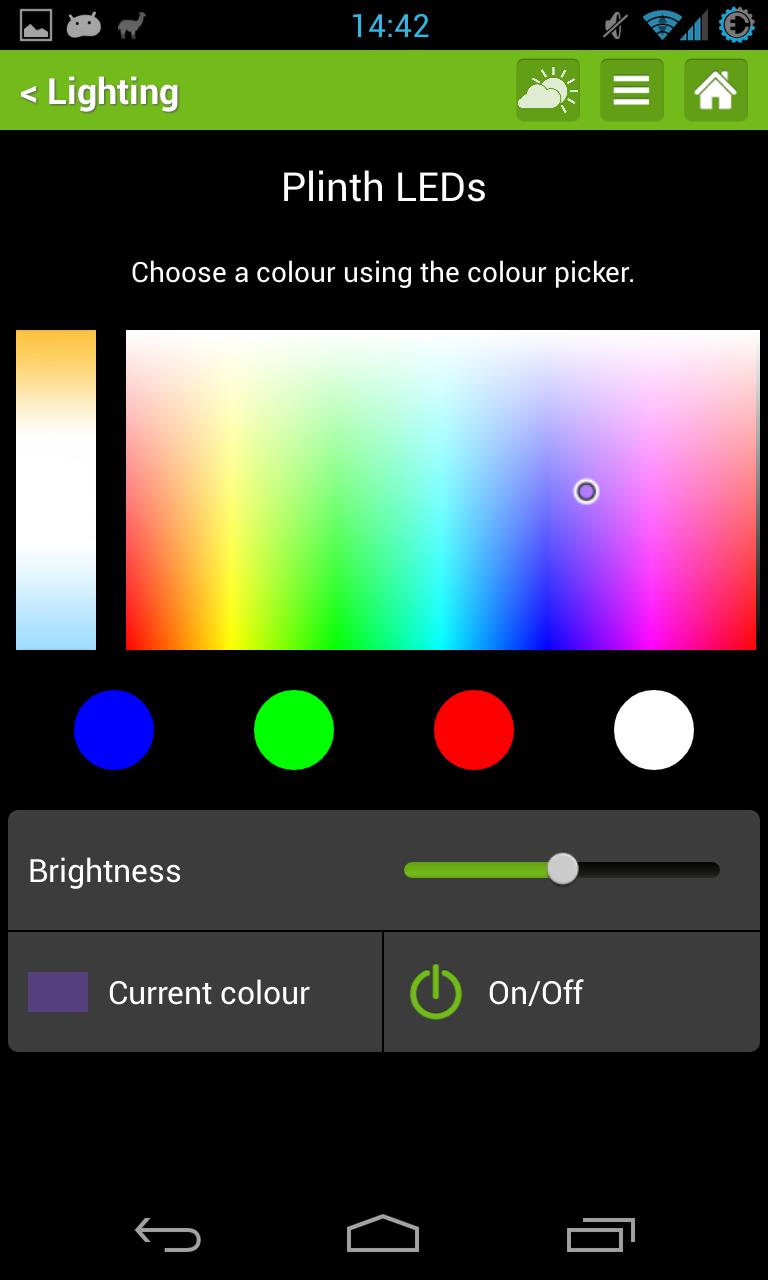
Task: Select the green colour preset
Action: coord(294,730)
